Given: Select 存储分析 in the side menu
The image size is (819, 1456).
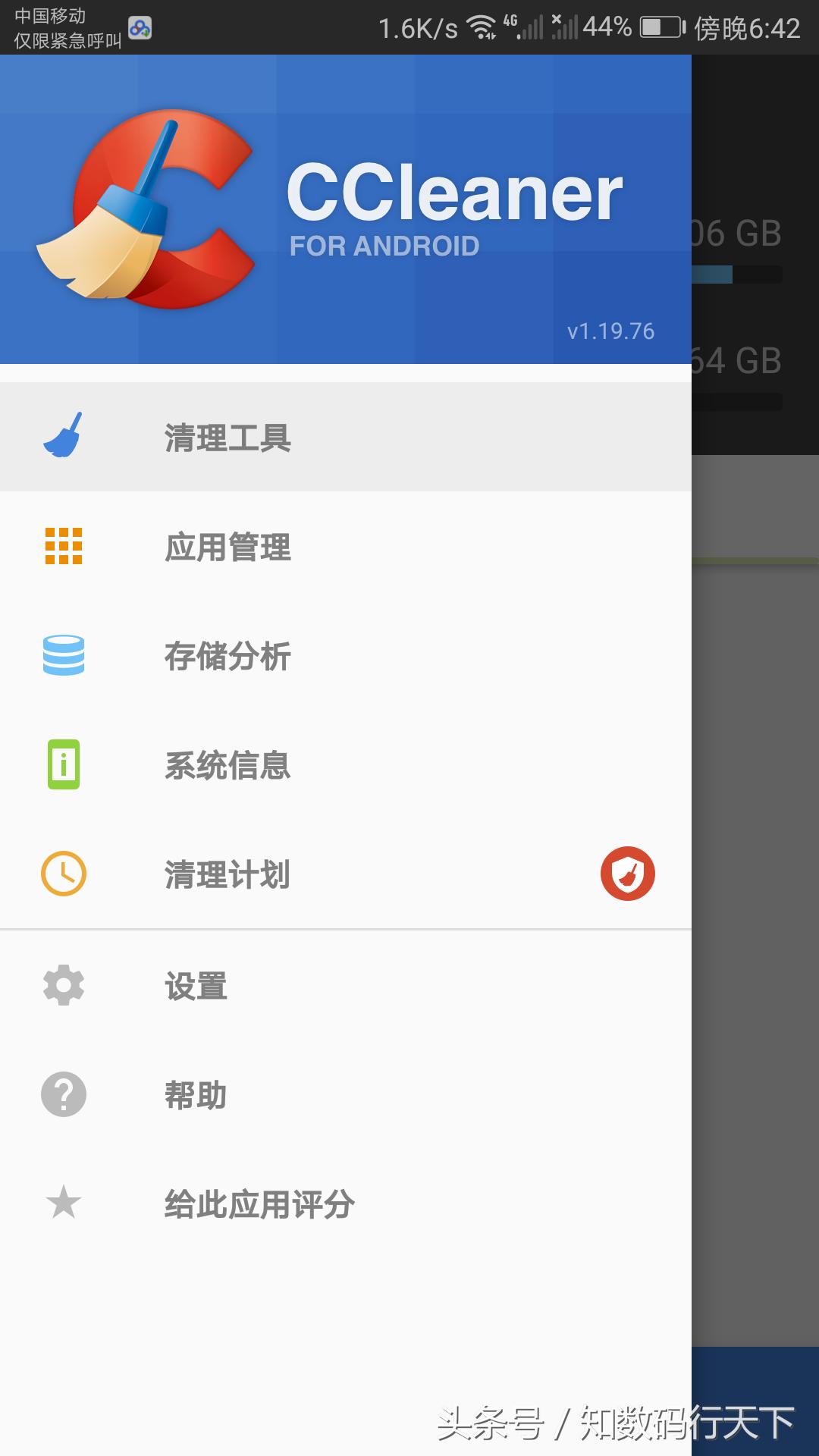Looking at the screenshot, I should (x=228, y=657).
